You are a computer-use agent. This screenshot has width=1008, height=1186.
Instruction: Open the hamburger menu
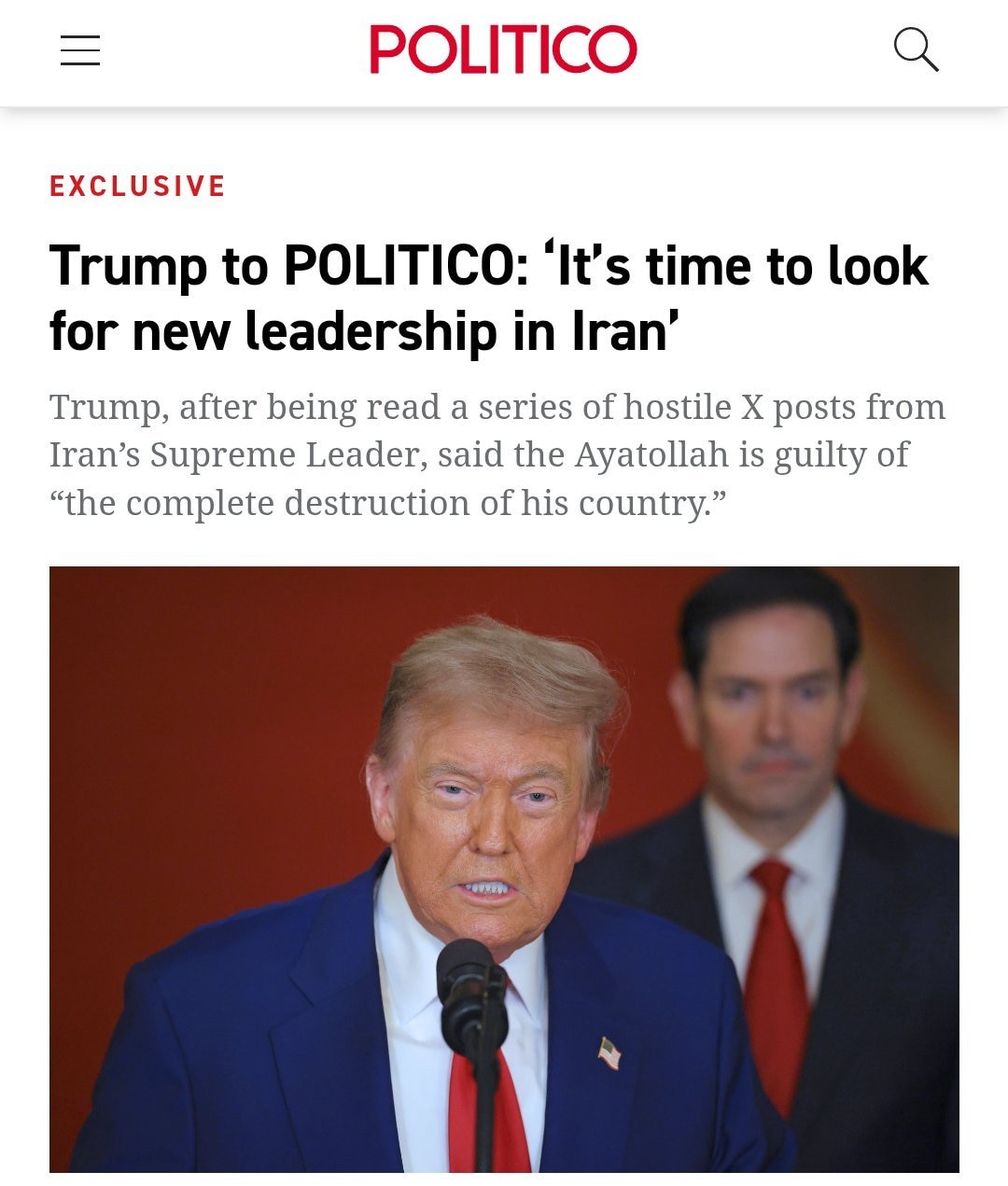(x=80, y=50)
